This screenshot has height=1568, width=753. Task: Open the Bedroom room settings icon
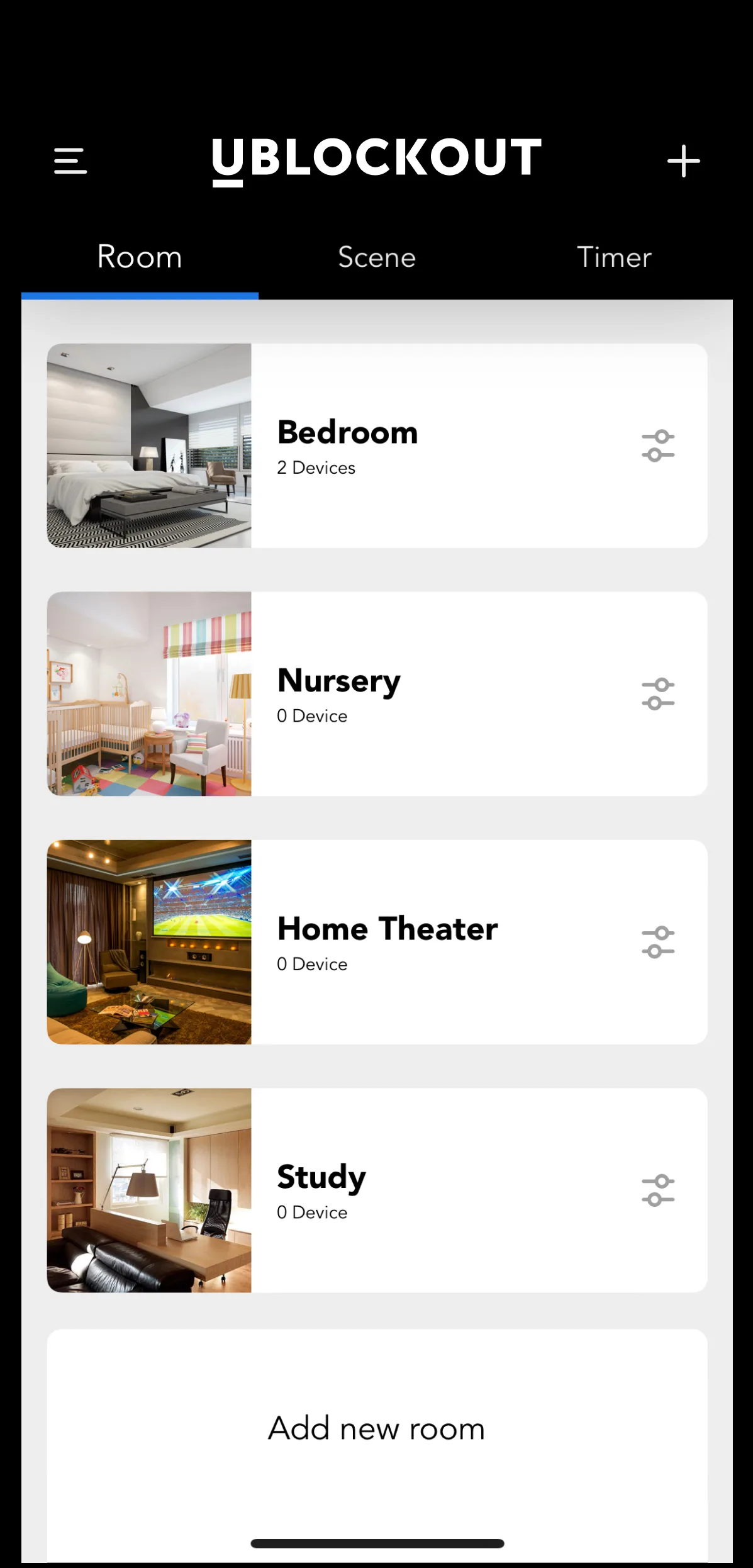(658, 444)
